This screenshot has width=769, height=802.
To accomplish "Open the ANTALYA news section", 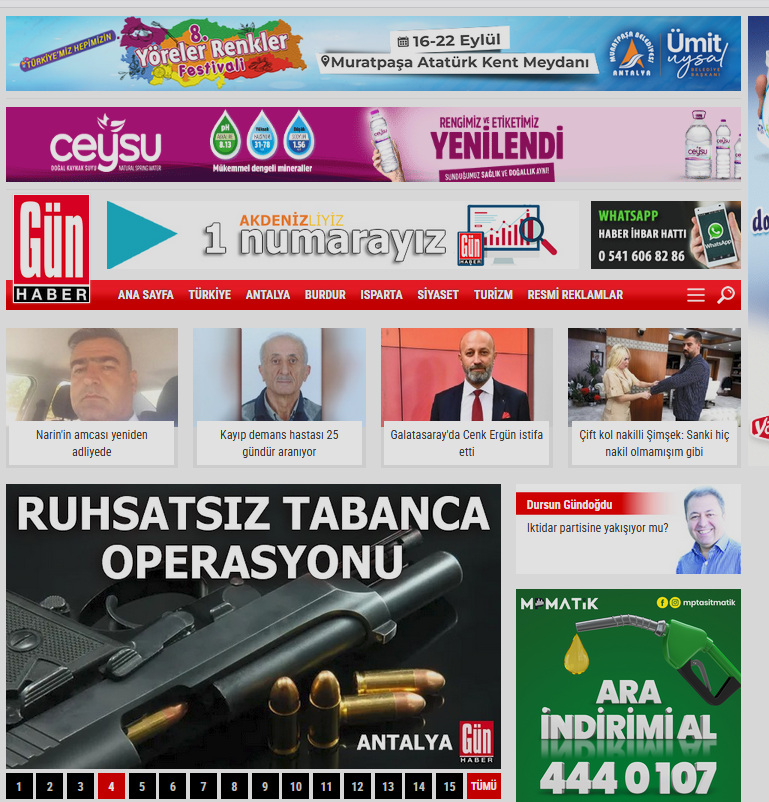I will 268,295.
